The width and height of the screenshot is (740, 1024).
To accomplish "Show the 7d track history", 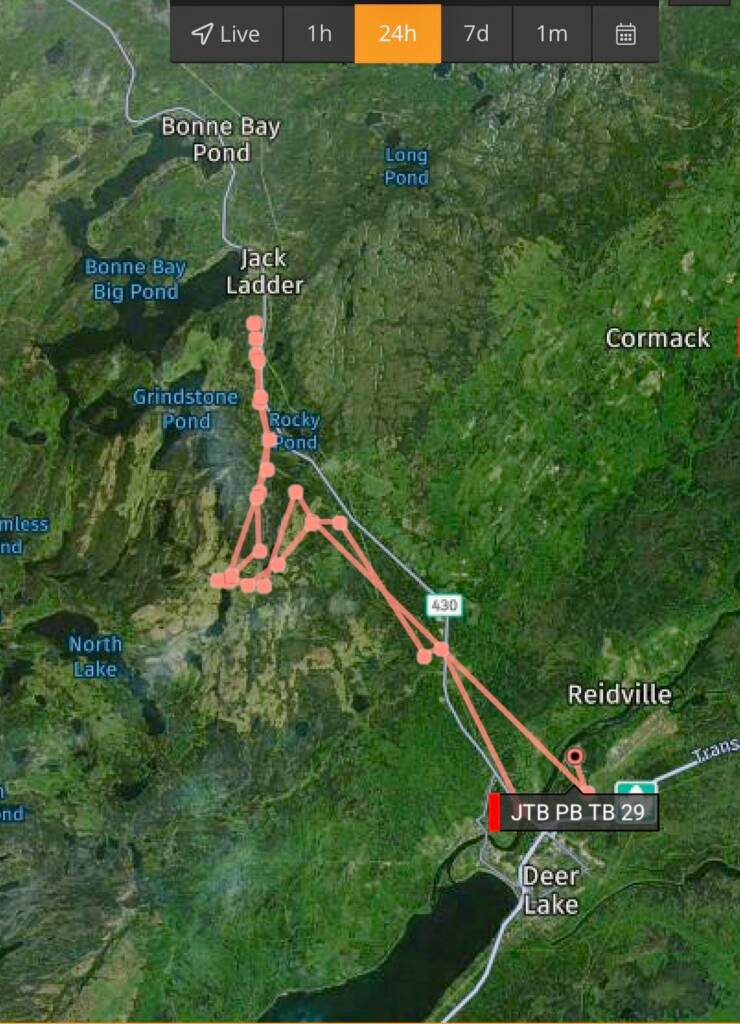I will 476,34.
